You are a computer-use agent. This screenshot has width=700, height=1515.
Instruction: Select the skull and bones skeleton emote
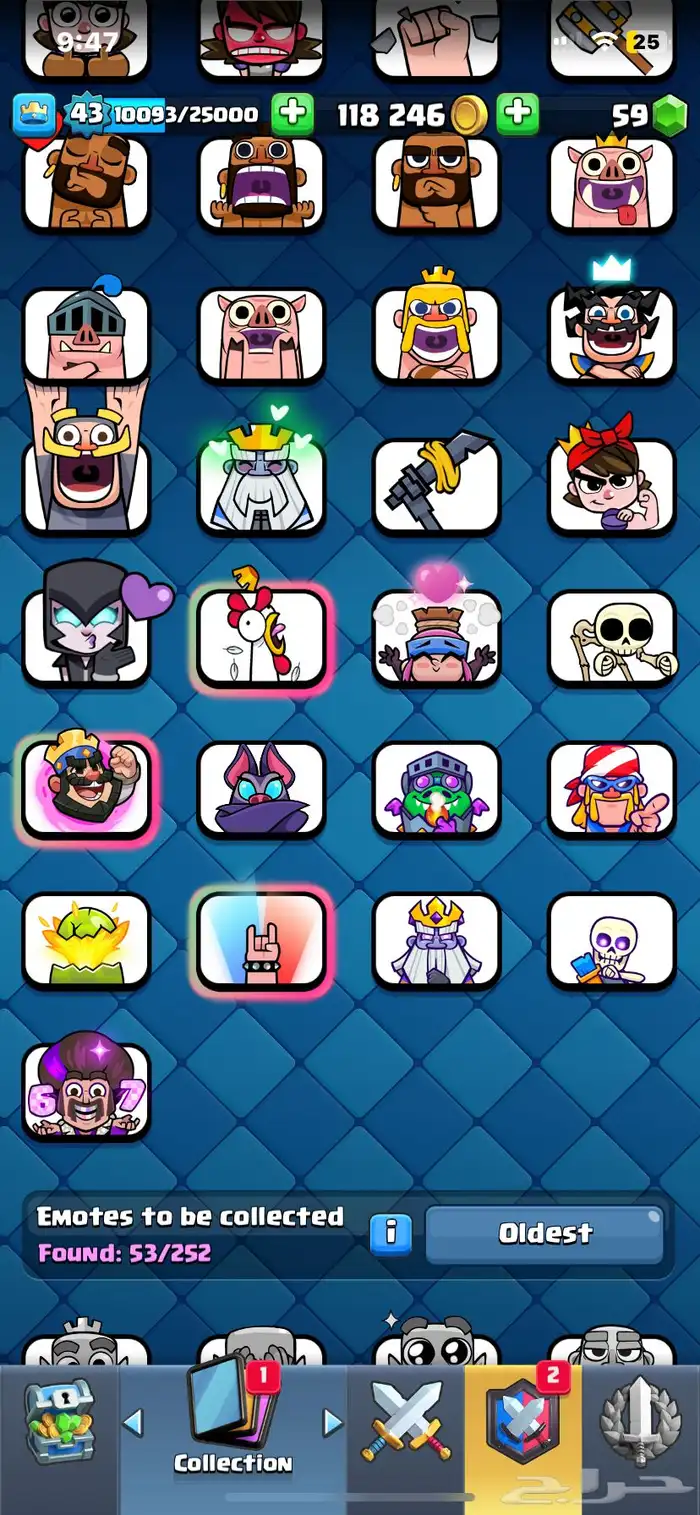[611, 636]
